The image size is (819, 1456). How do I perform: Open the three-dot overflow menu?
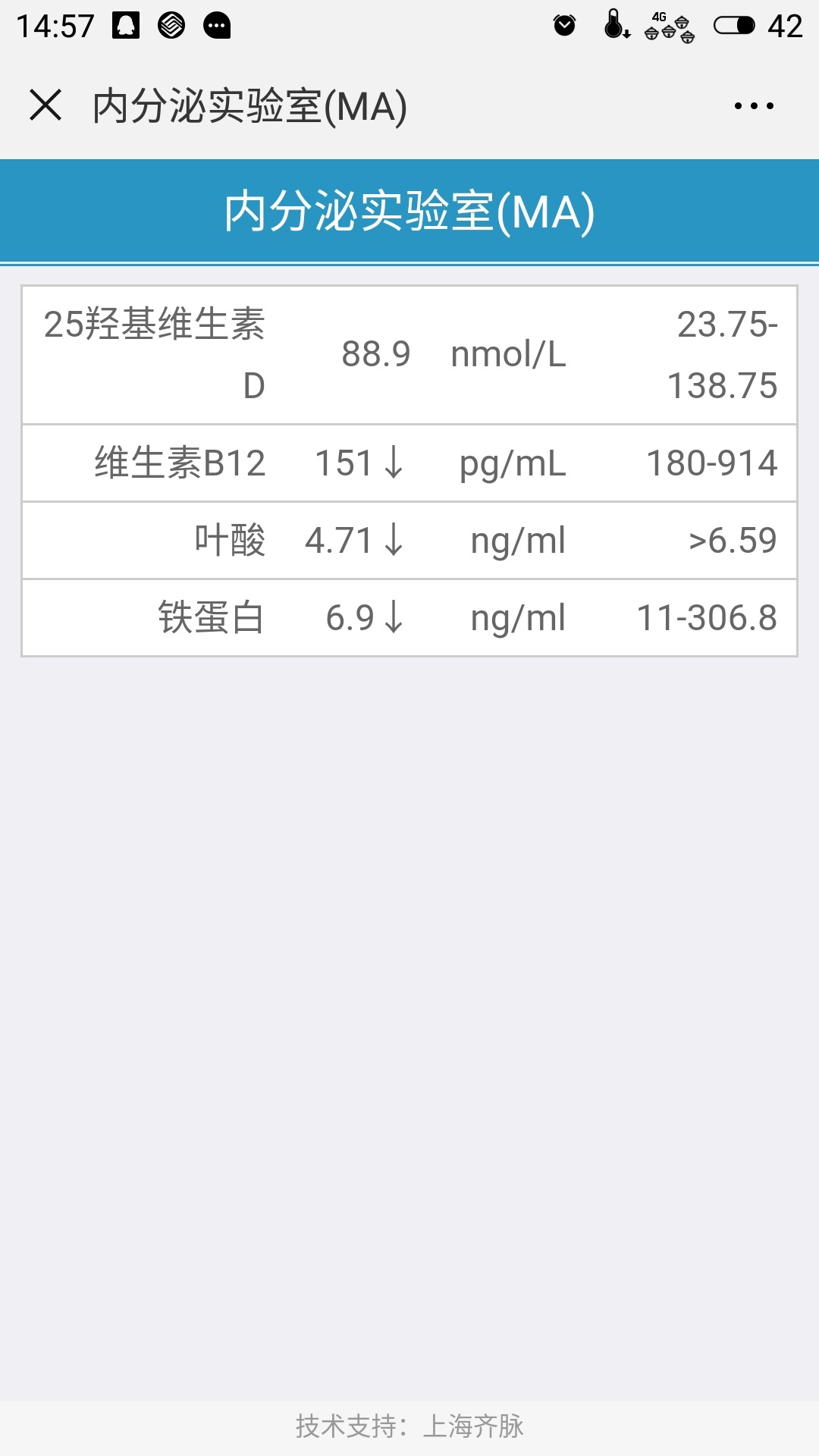[x=754, y=106]
